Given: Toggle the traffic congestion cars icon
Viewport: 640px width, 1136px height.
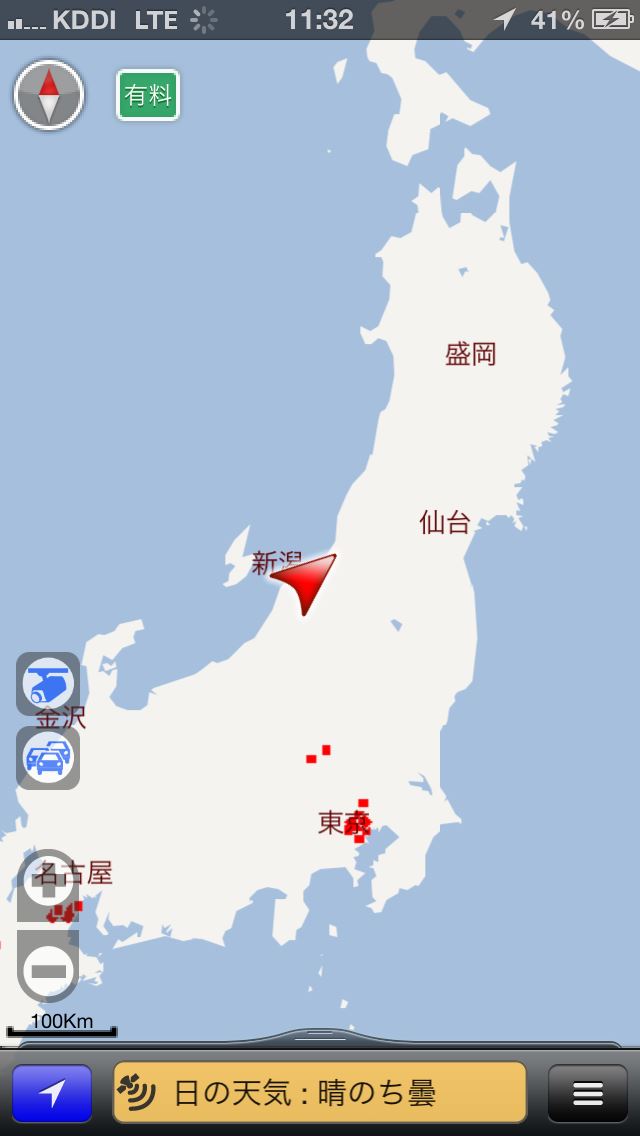Looking at the screenshot, I should tap(48, 758).
